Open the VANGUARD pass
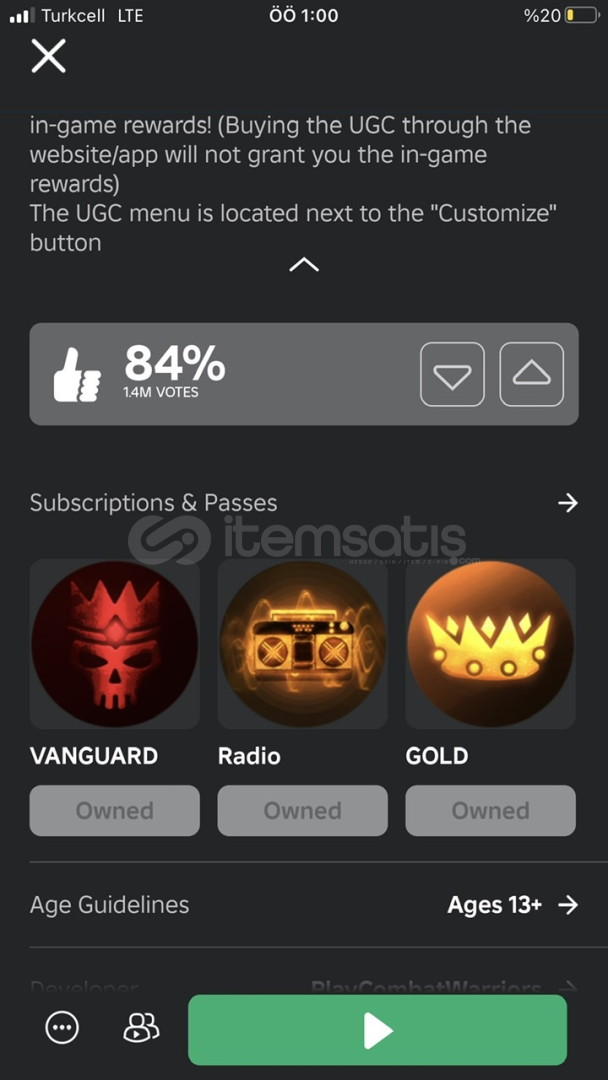 pyautogui.click(x=114, y=644)
